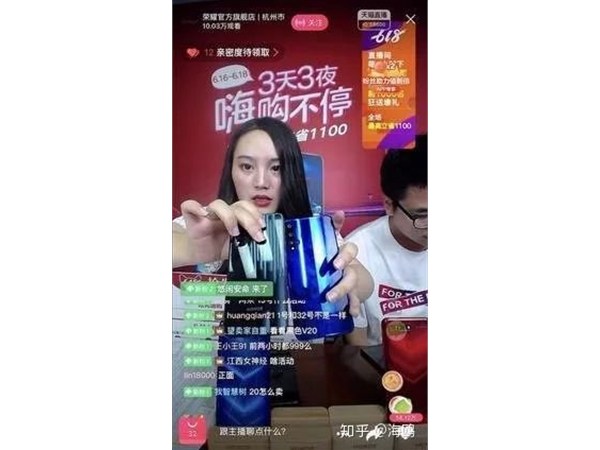Open the round orange icon above the like button
The height and width of the screenshot is (450, 600).
click(x=393, y=379)
